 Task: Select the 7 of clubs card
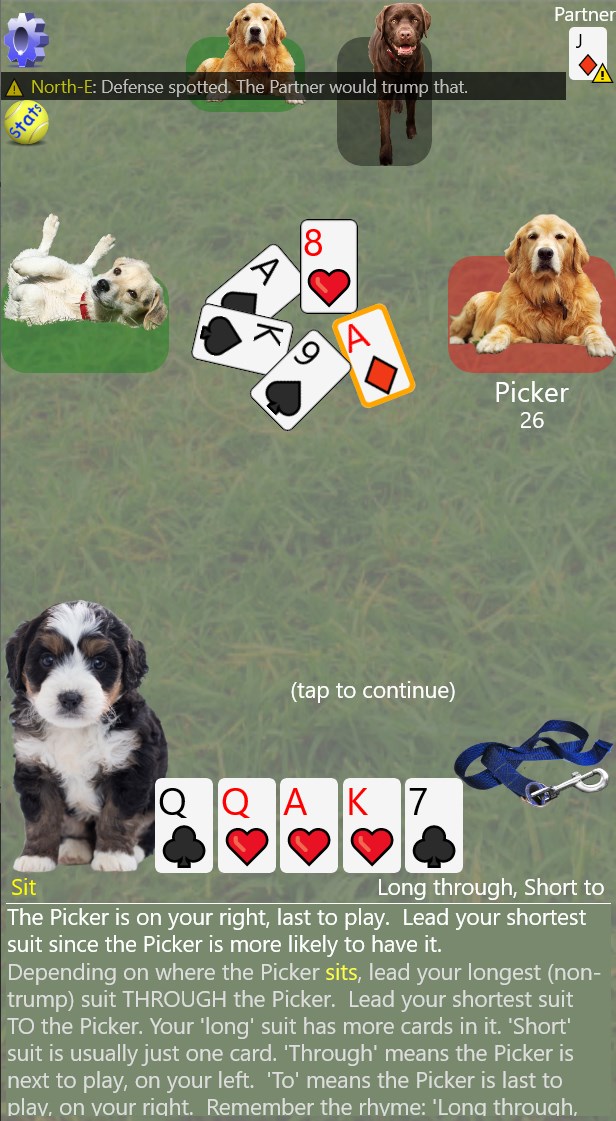tap(433, 826)
